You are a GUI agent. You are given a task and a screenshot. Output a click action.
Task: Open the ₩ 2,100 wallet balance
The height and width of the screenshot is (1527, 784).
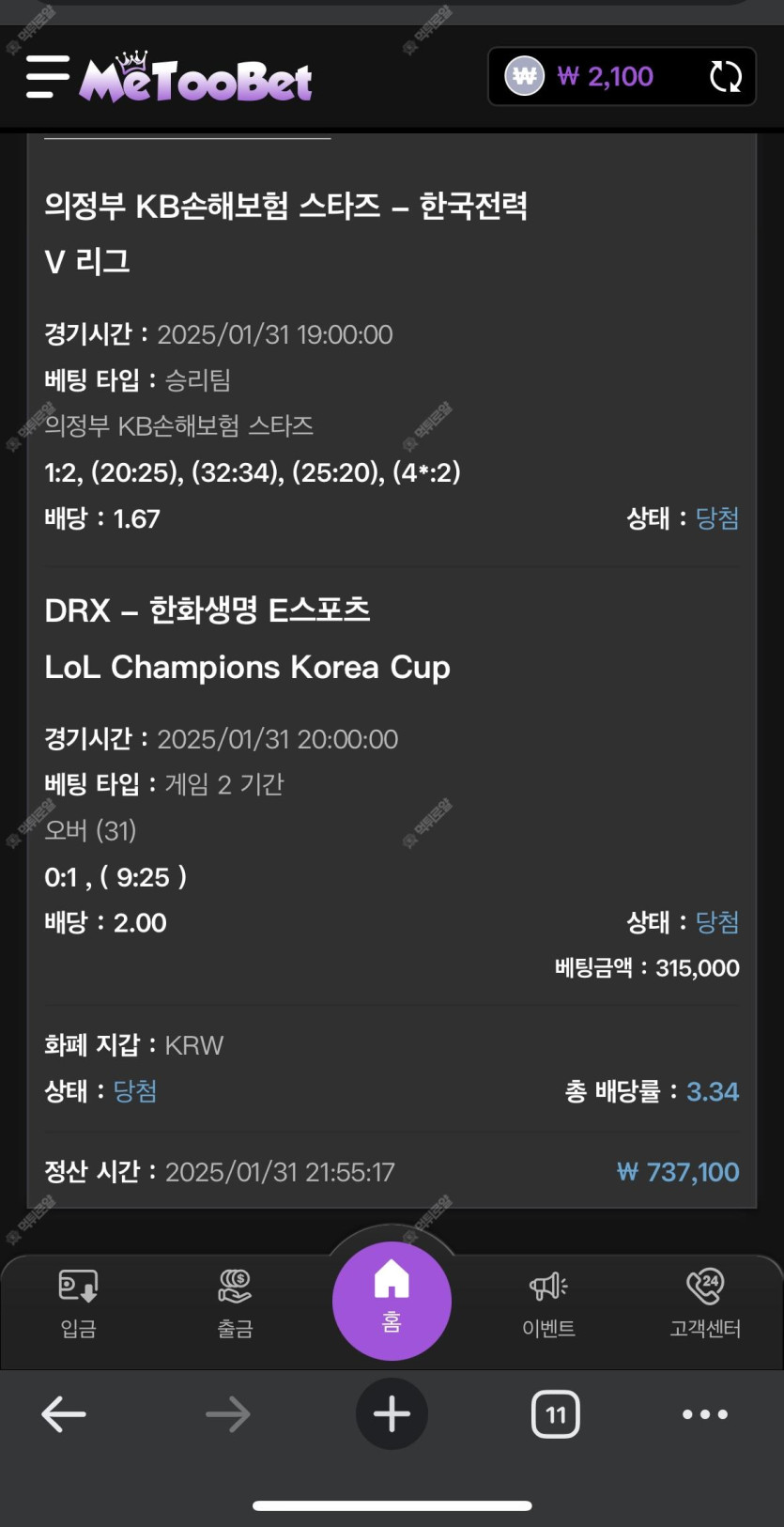click(x=604, y=77)
